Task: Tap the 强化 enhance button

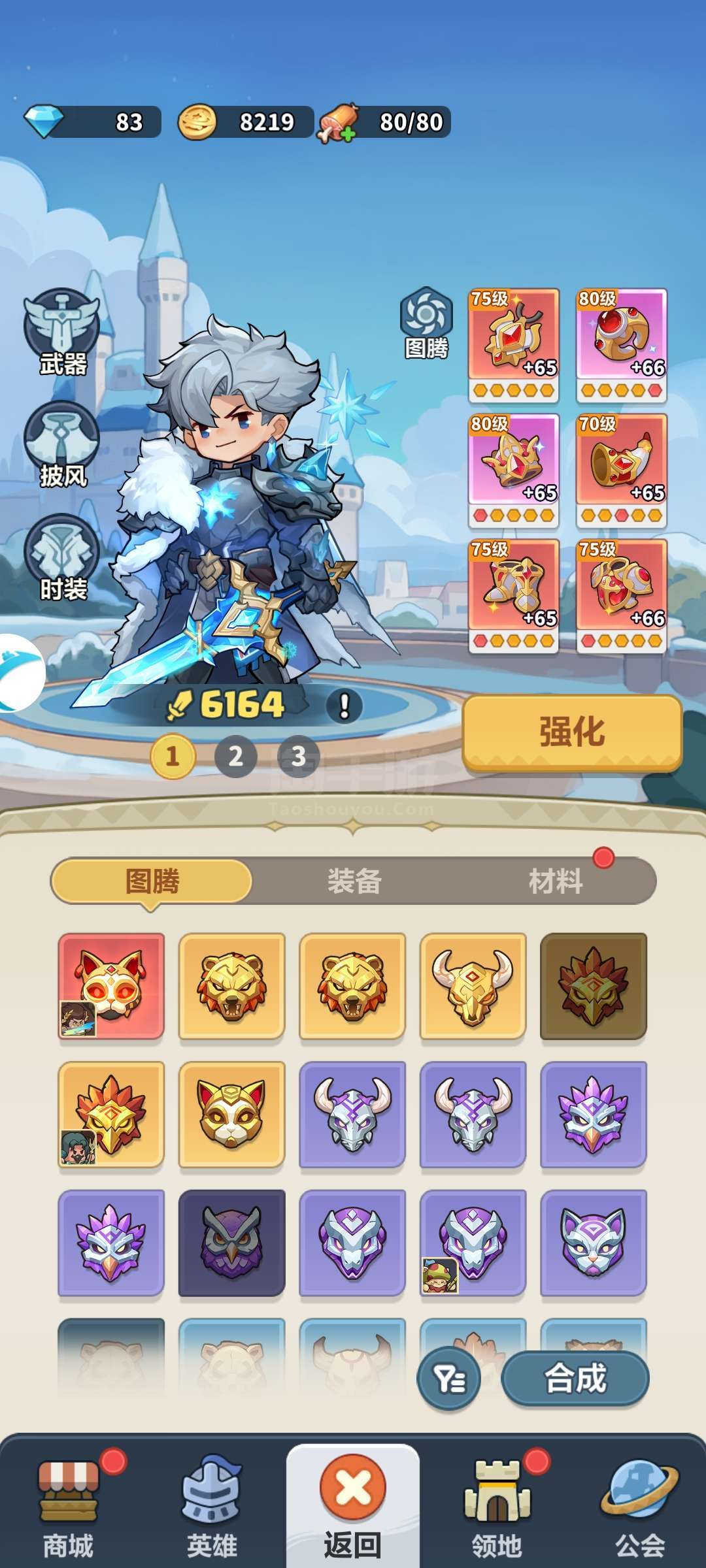Action: click(x=572, y=732)
